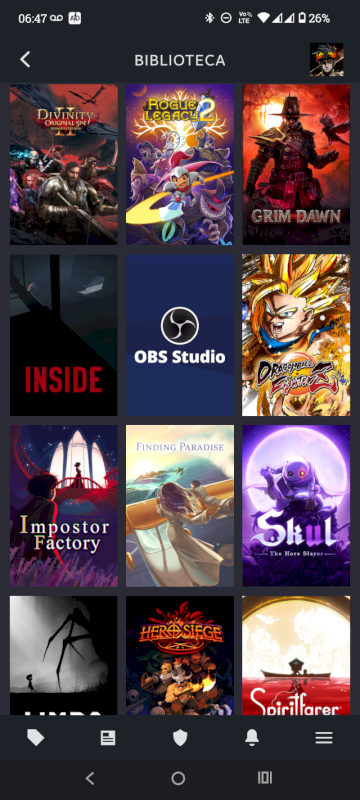Open the Steam Guard shield tab
This screenshot has width=360, height=800.
pos(180,737)
